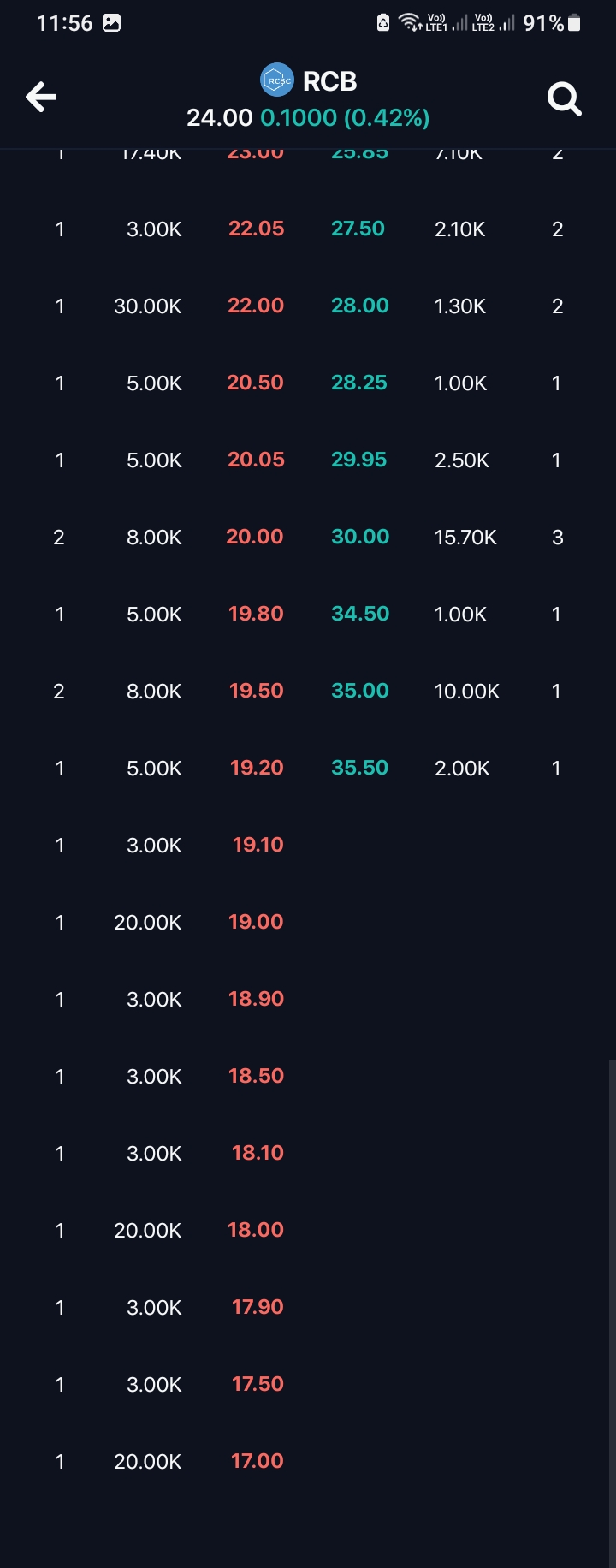Tap the current price 24.00 display
The height and width of the screenshot is (1568, 616).
point(220,118)
